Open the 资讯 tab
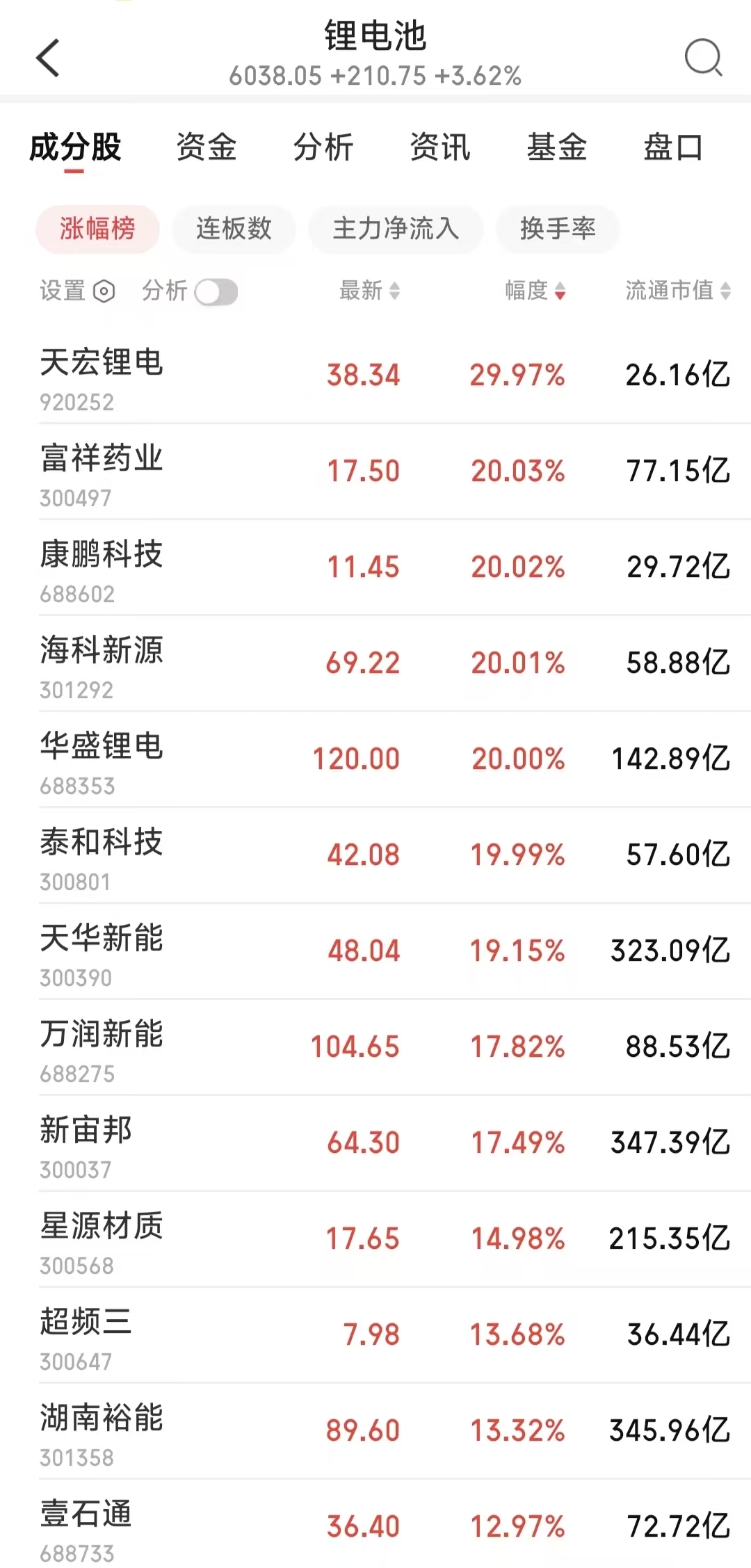751x1568 pixels. click(440, 147)
